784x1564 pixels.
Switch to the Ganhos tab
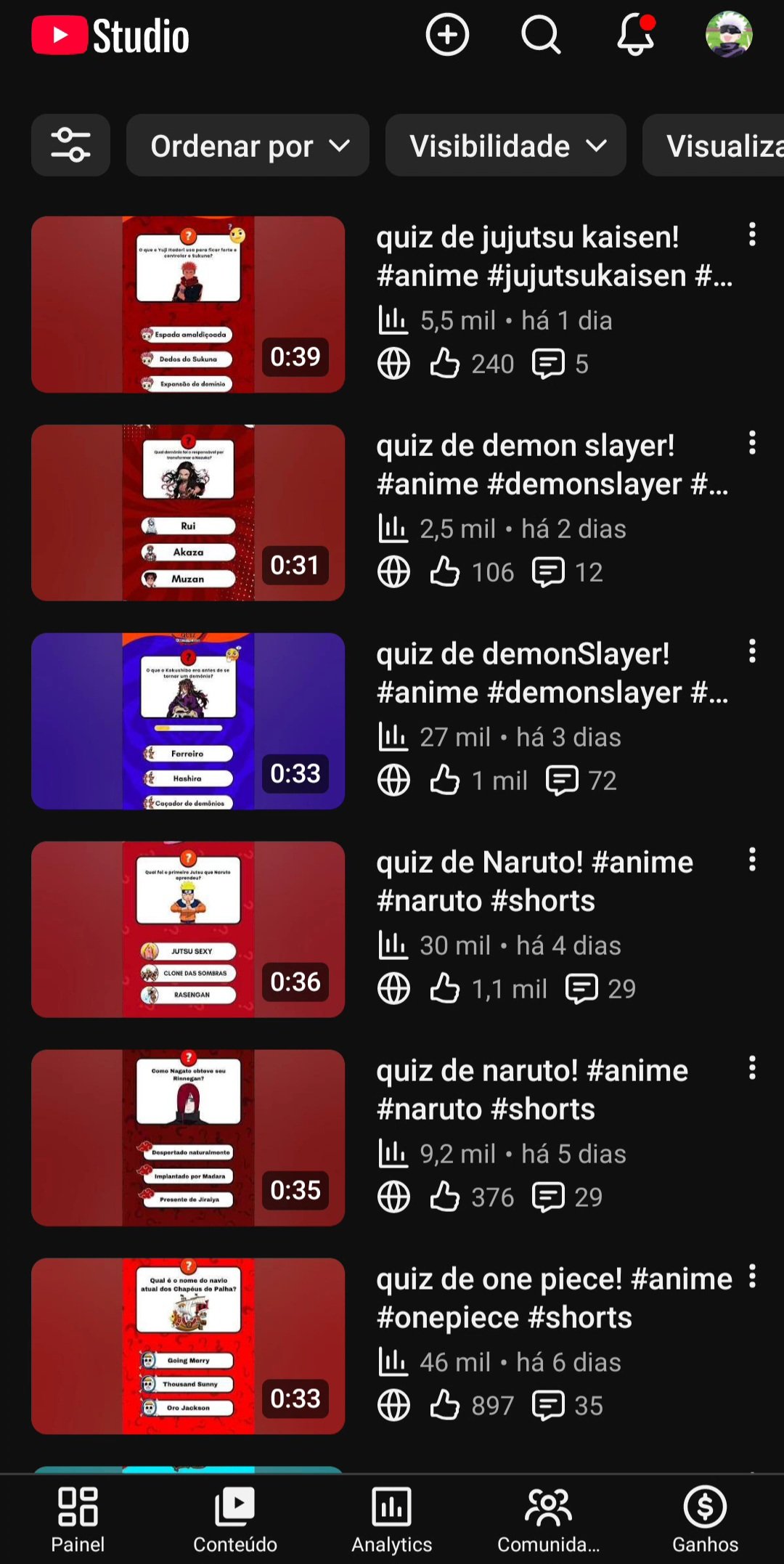[705, 1519]
